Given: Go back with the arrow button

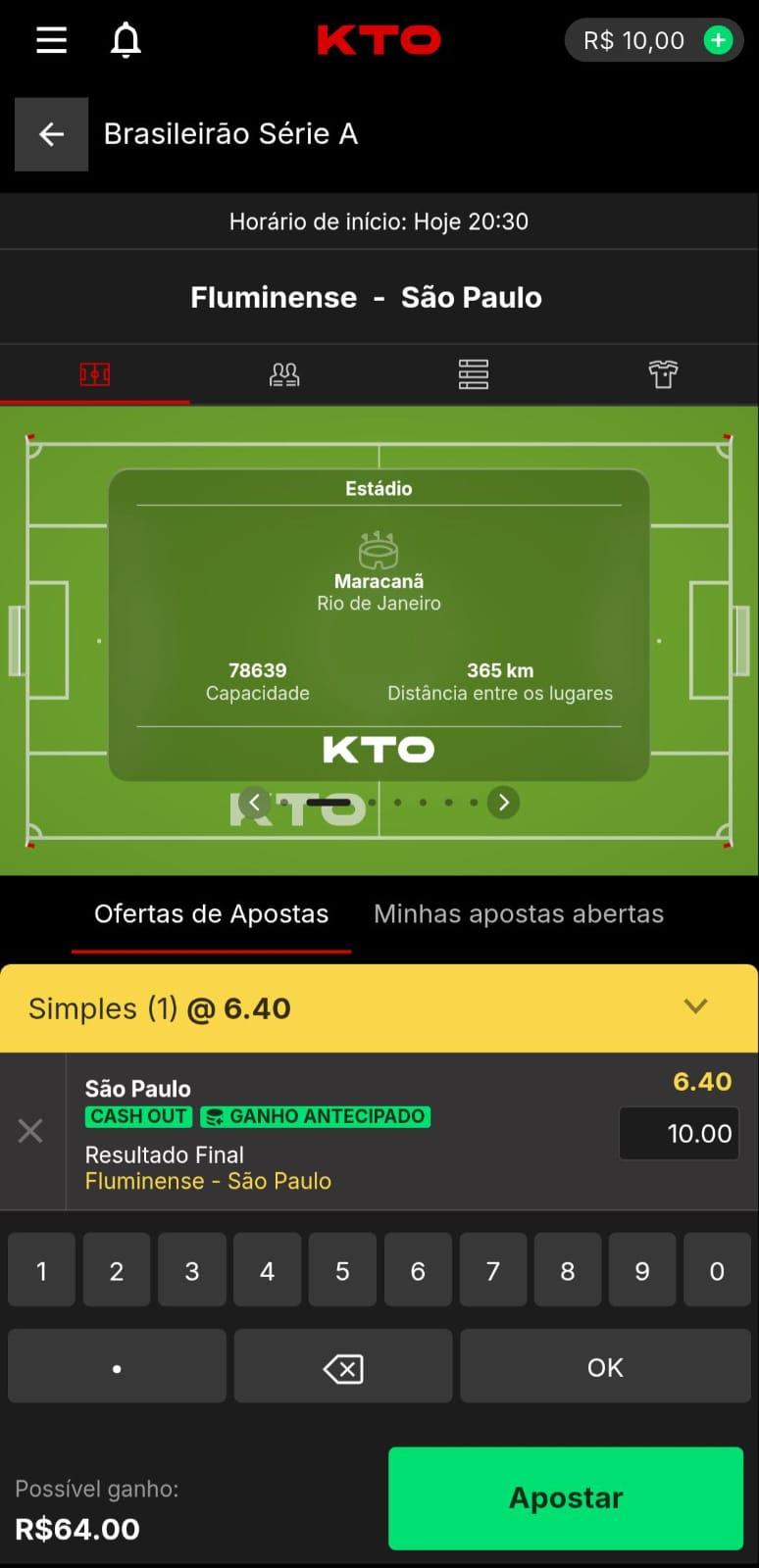Looking at the screenshot, I should [51, 133].
